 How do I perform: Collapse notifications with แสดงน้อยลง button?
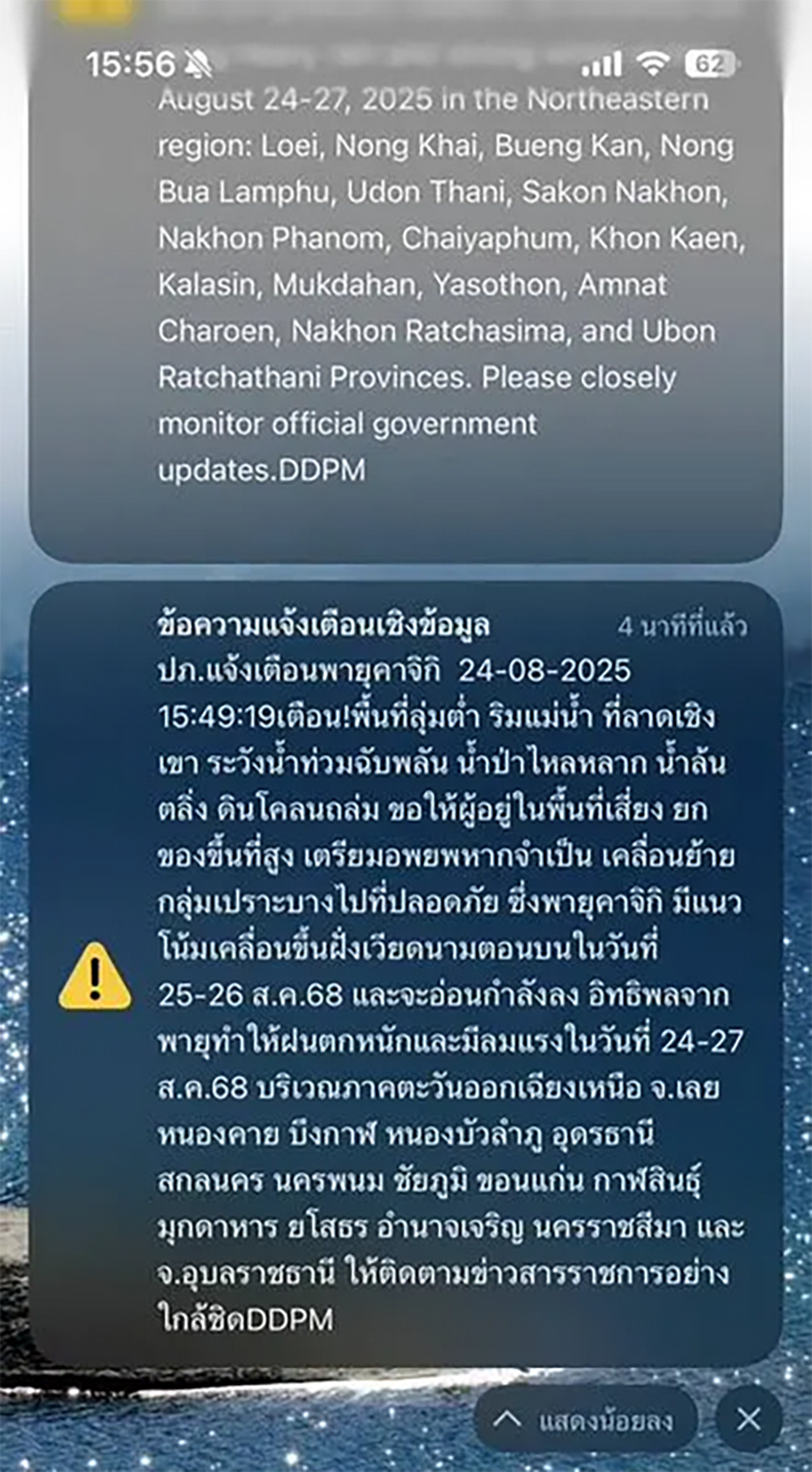[x=587, y=1420]
